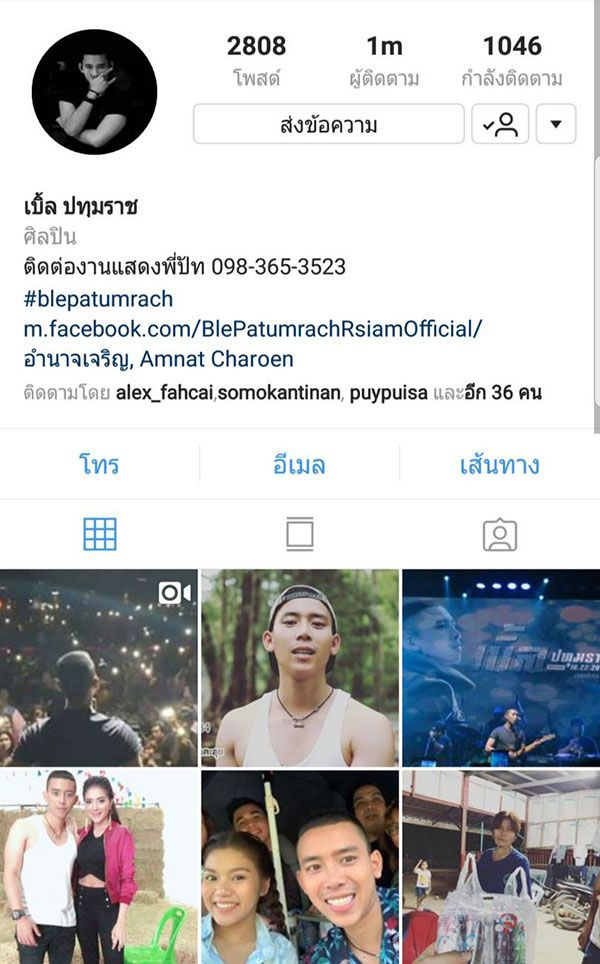Open the BlePatumrachRsiamOfficial Facebook link

coord(252,328)
